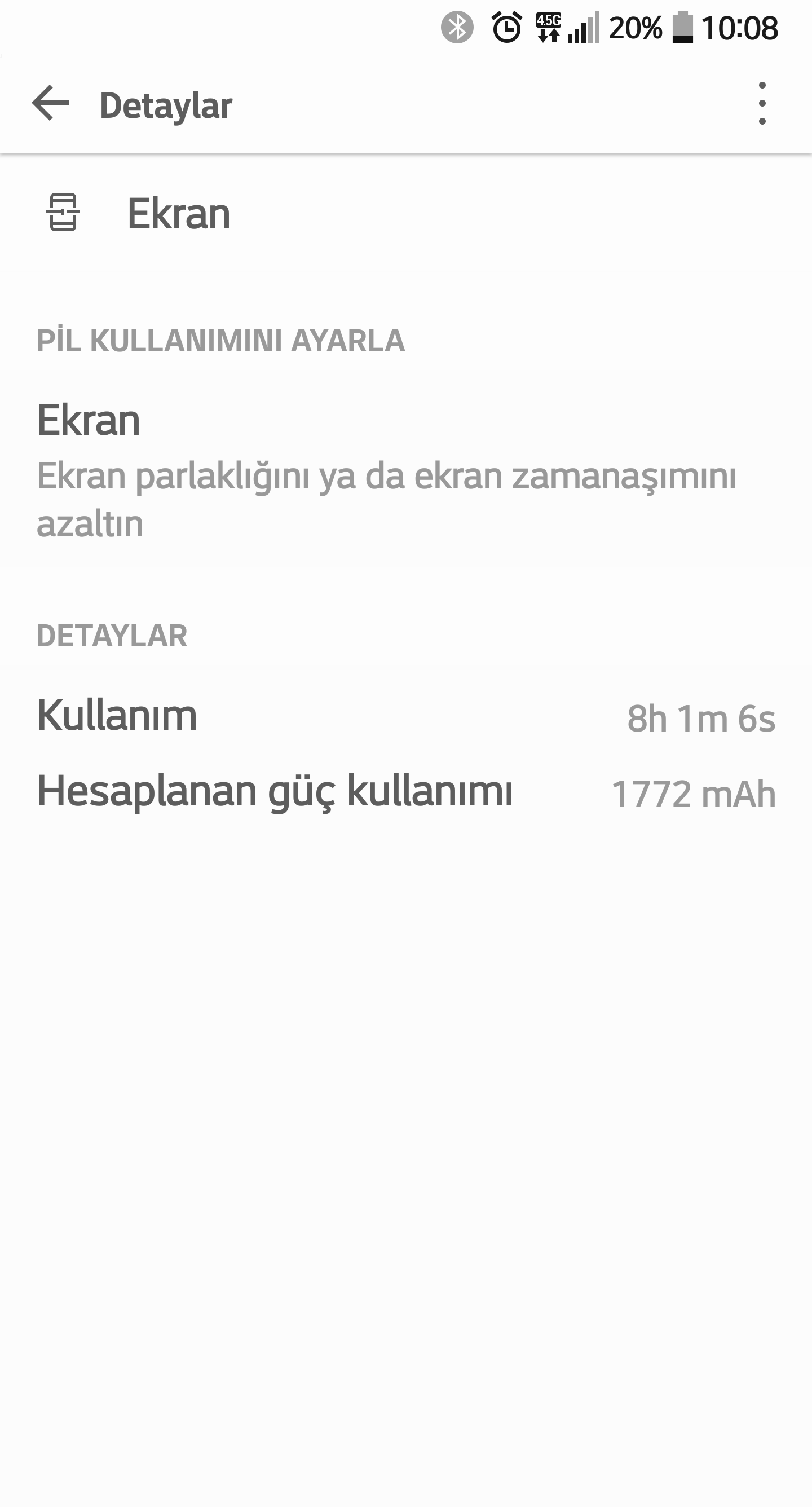Open the three-dot overflow menu

pos(762,103)
